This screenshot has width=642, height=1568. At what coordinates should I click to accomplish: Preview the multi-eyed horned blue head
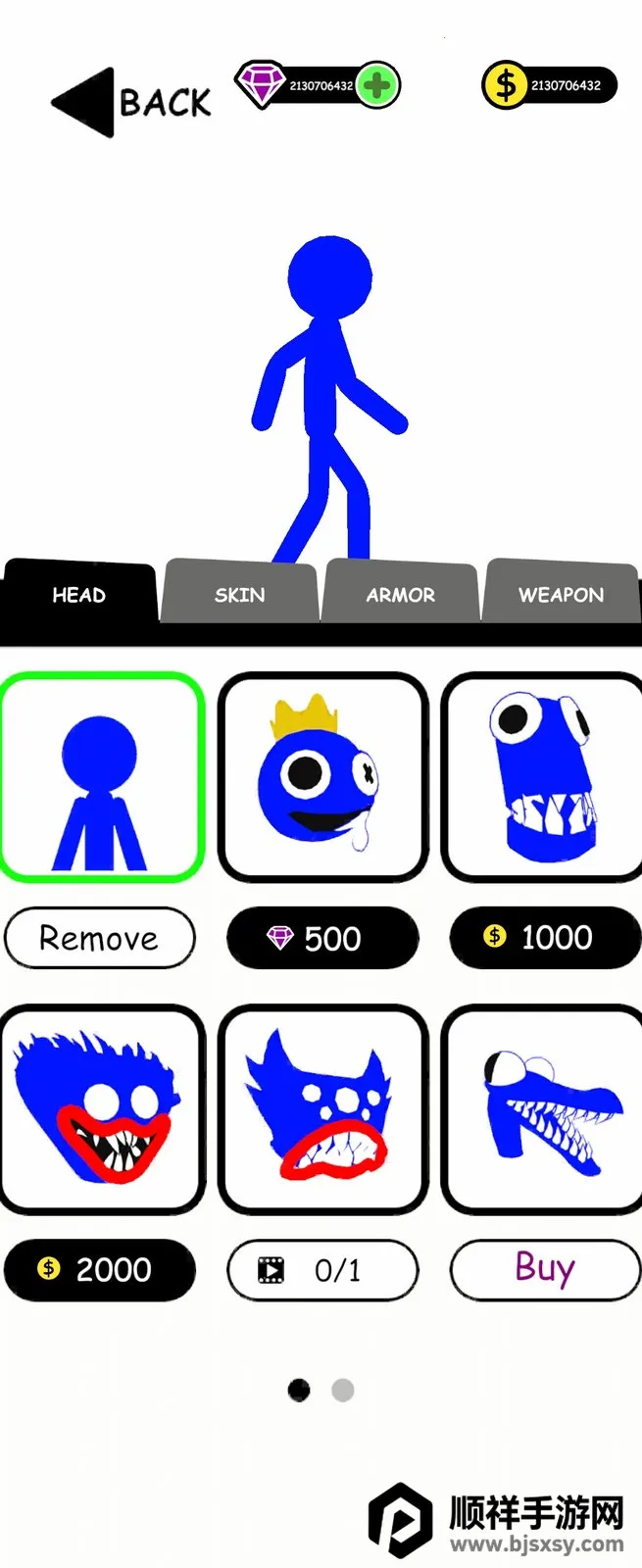pos(322,1109)
